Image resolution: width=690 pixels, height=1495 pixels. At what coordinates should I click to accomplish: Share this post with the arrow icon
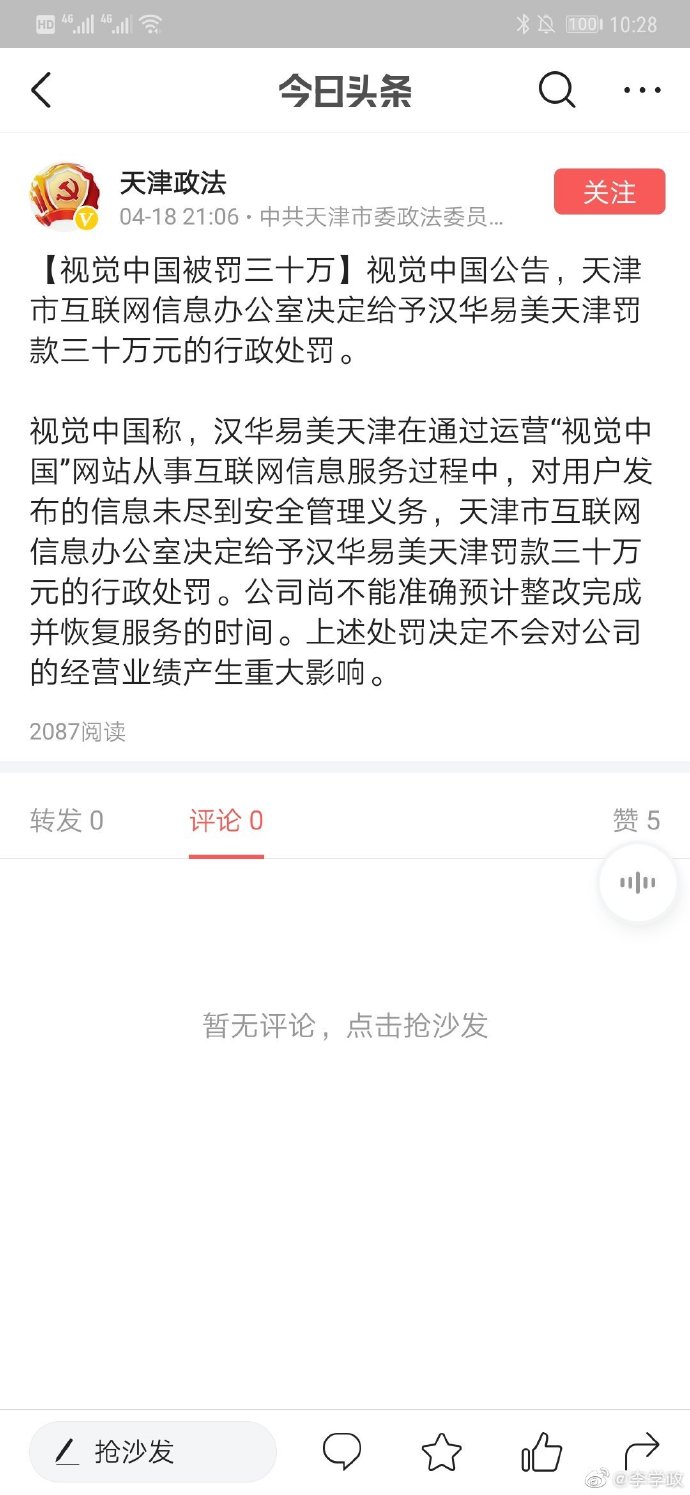pyautogui.click(x=641, y=1450)
